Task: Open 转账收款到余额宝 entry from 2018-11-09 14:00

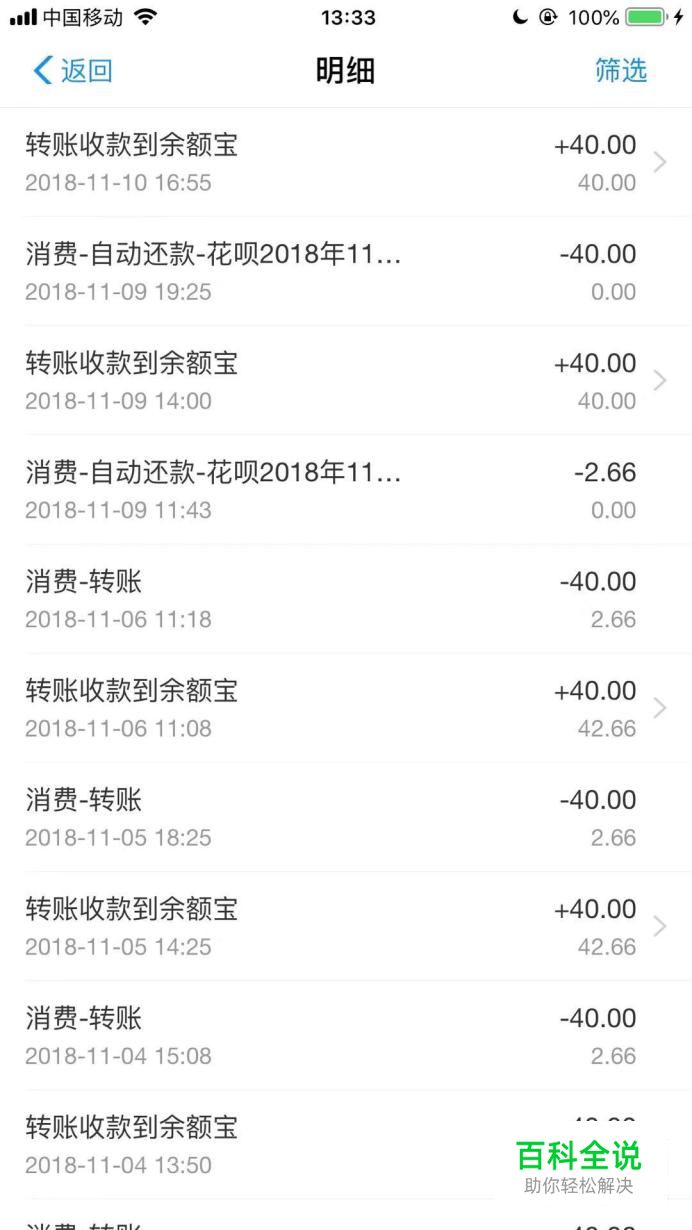Action: [x=346, y=380]
